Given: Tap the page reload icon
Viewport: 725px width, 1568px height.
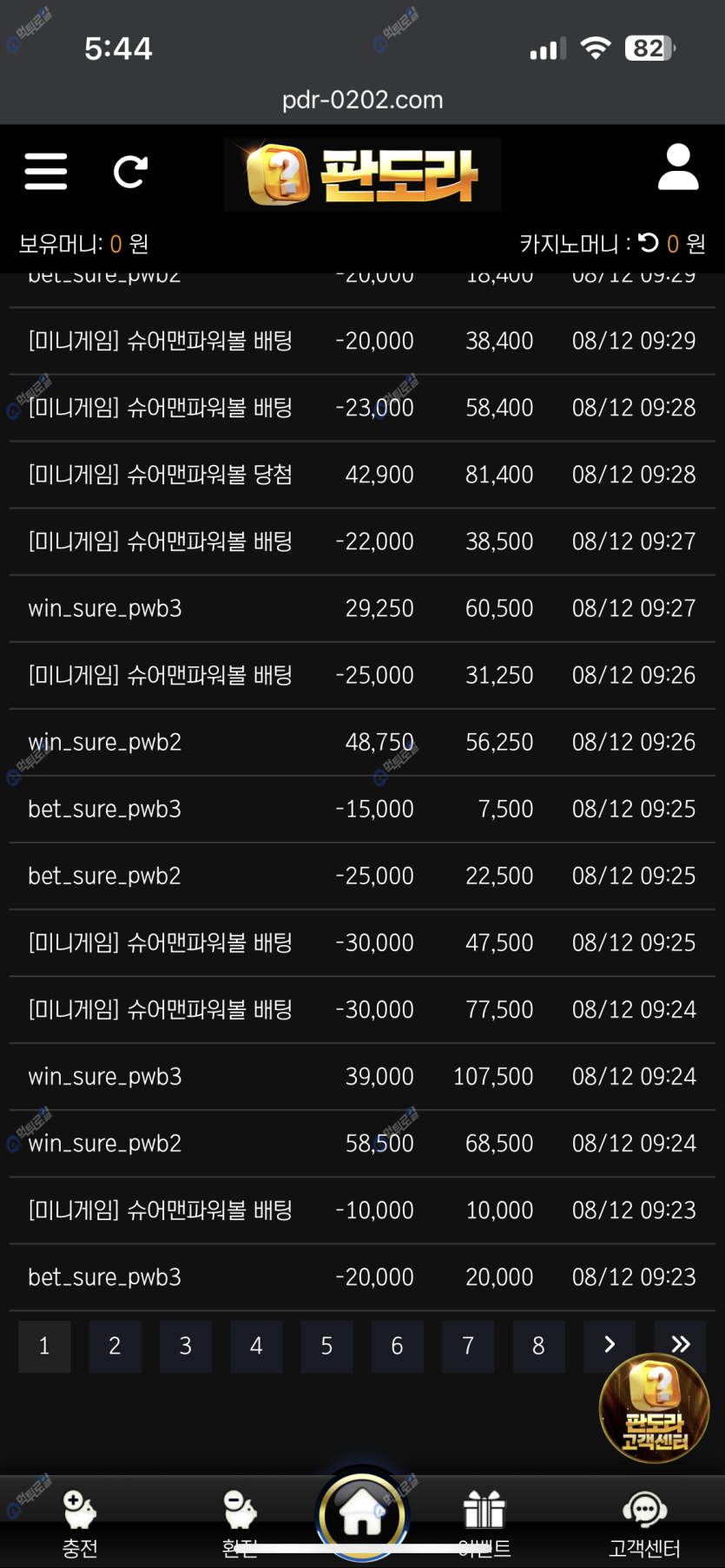Looking at the screenshot, I should click(x=130, y=171).
